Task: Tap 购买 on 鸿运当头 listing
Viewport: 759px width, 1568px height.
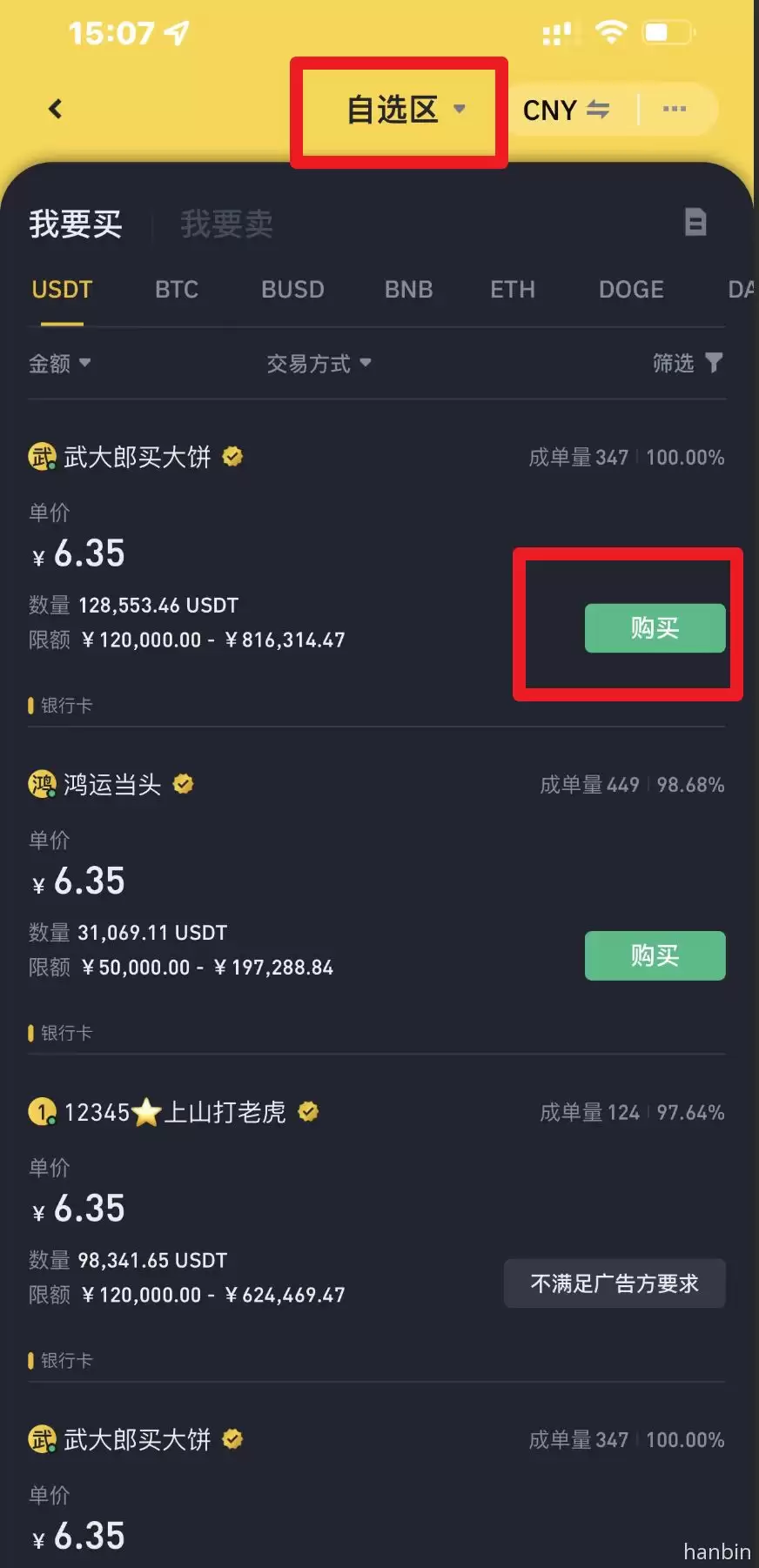Action: pos(655,955)
